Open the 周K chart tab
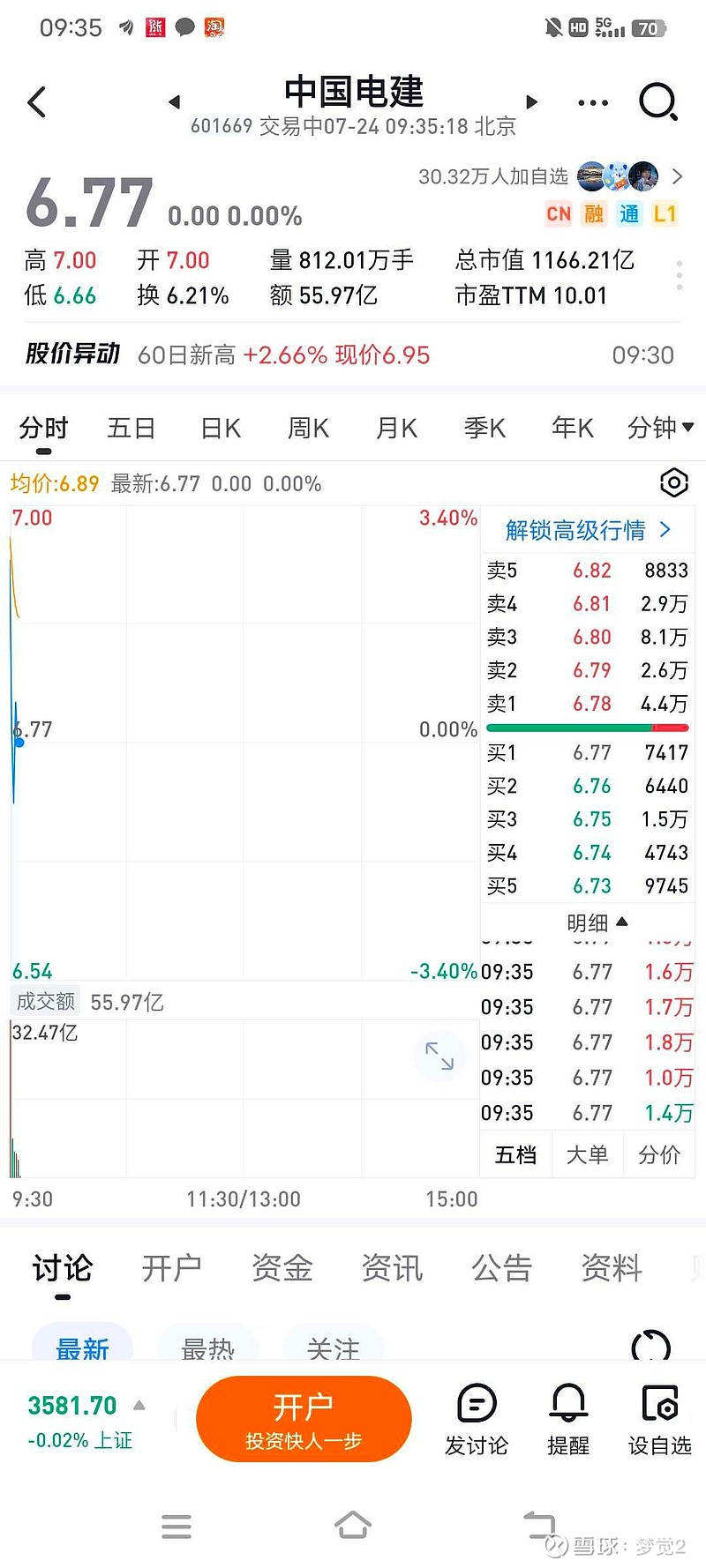 (308, 429)
